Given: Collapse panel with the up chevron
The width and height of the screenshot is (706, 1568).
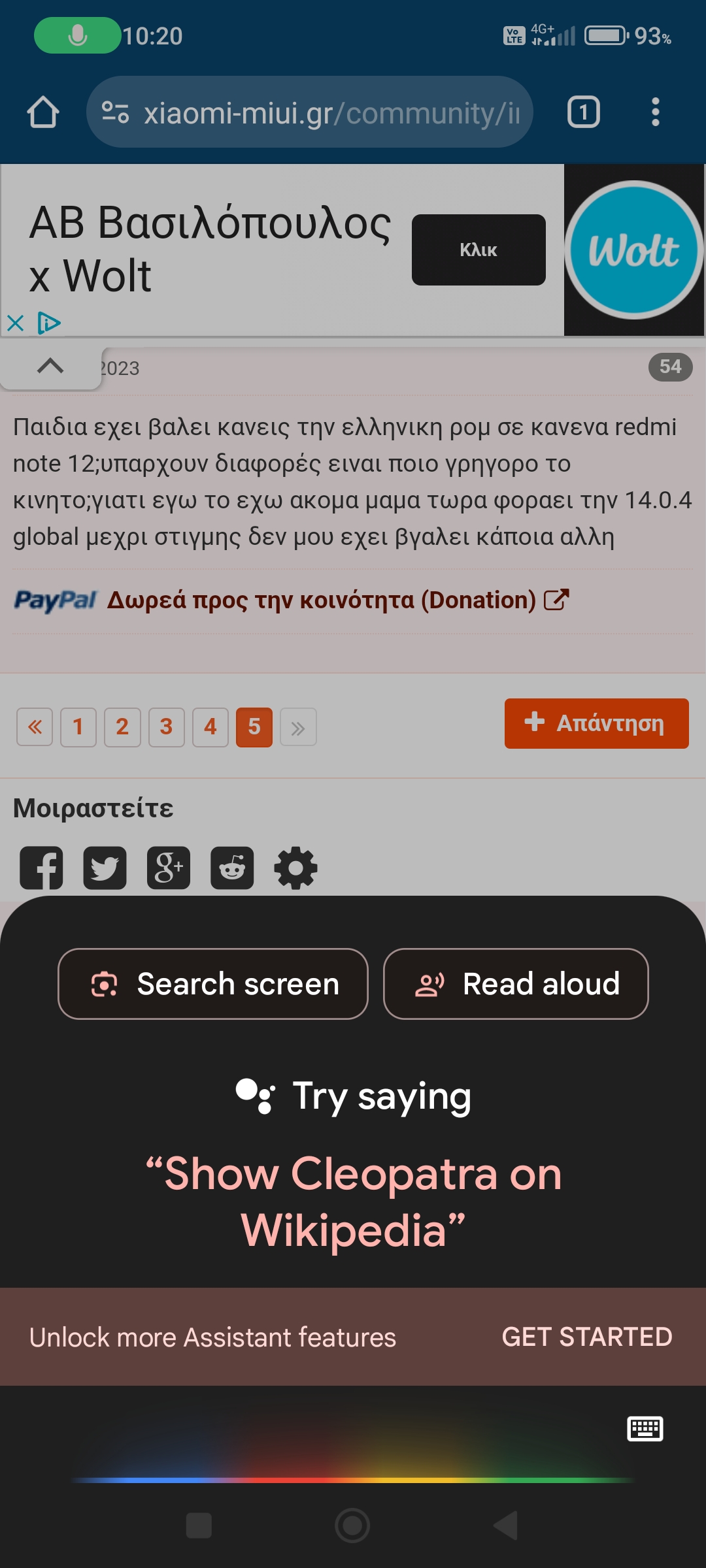Looking at the screenshot, I should coord(50,366).
